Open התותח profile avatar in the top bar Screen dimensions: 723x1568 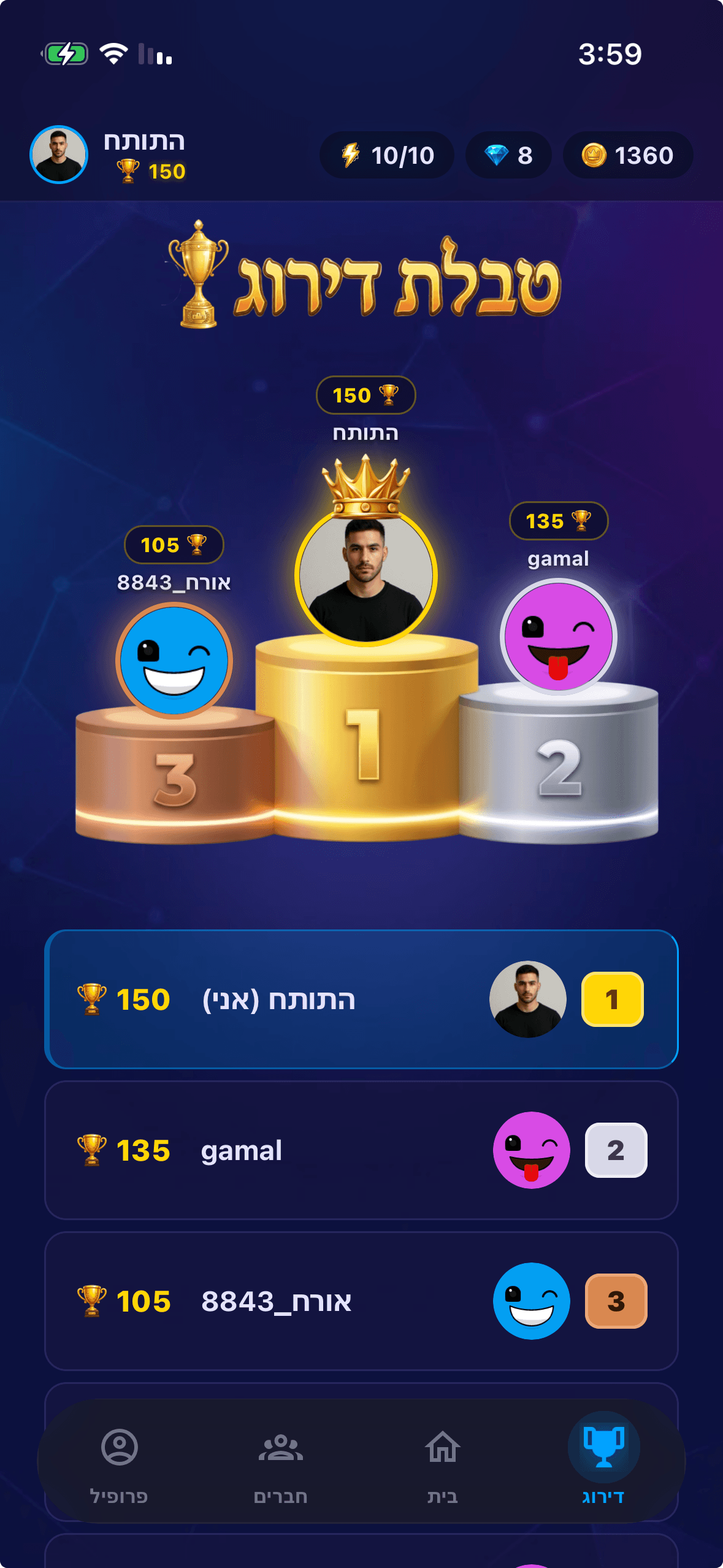tap(58, 155)
